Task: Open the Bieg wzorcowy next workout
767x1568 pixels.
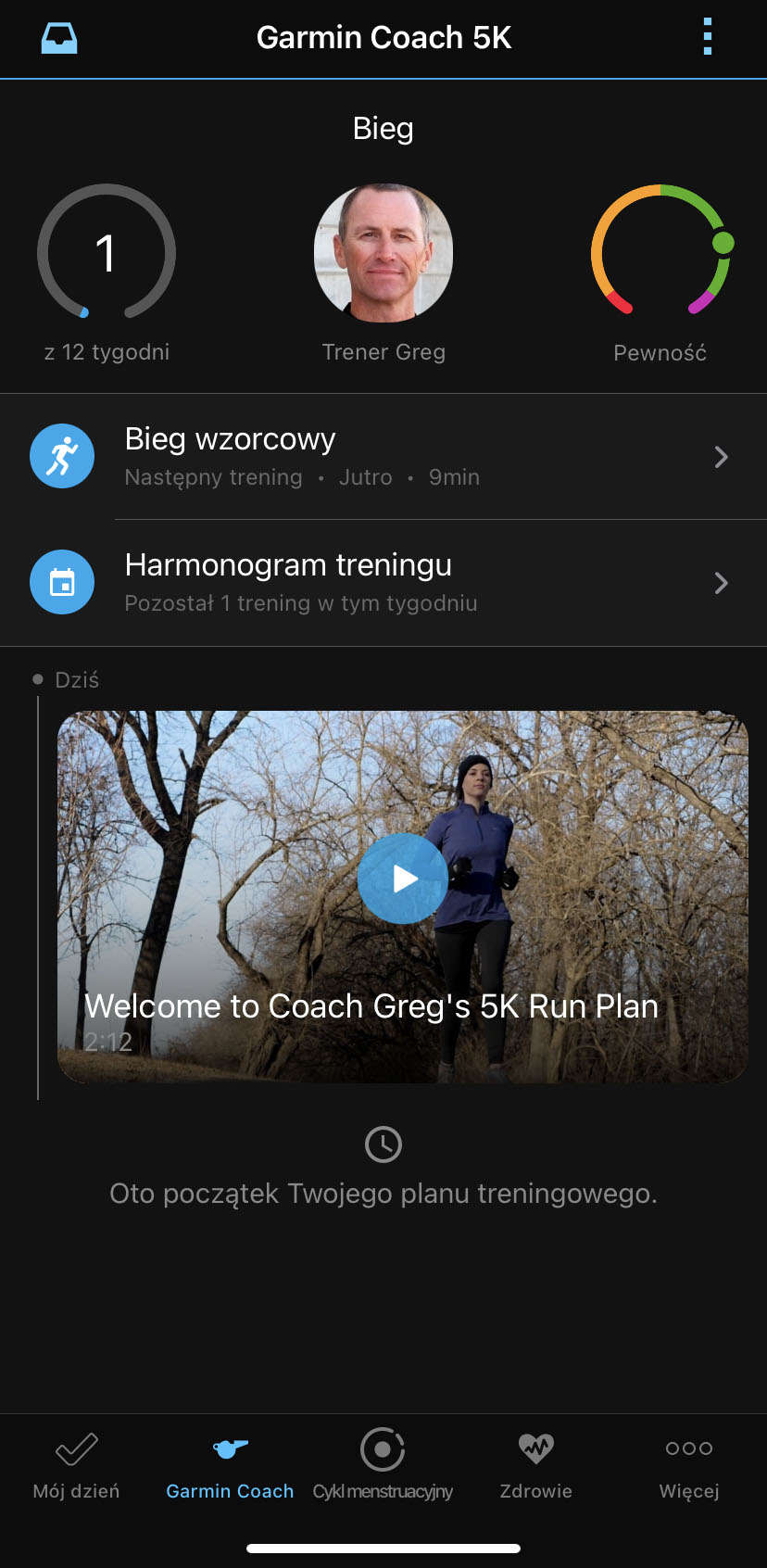Action: tap(383, 457)
